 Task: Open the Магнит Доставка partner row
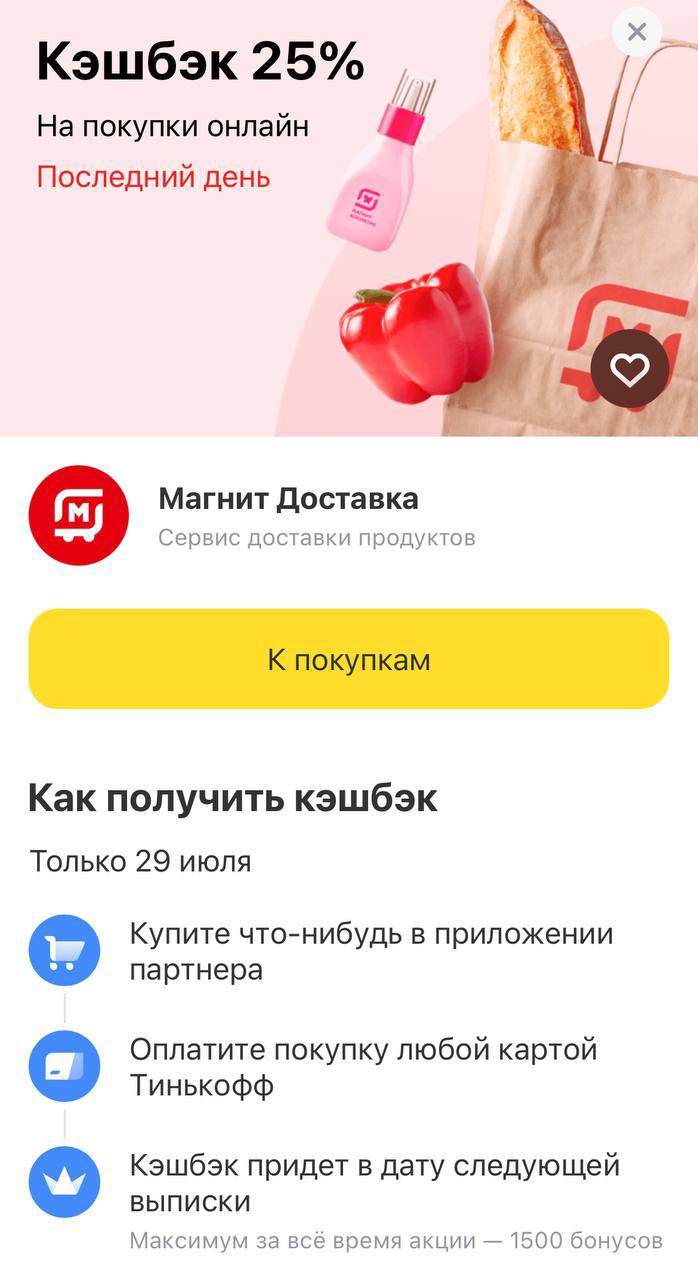(288, 516)
